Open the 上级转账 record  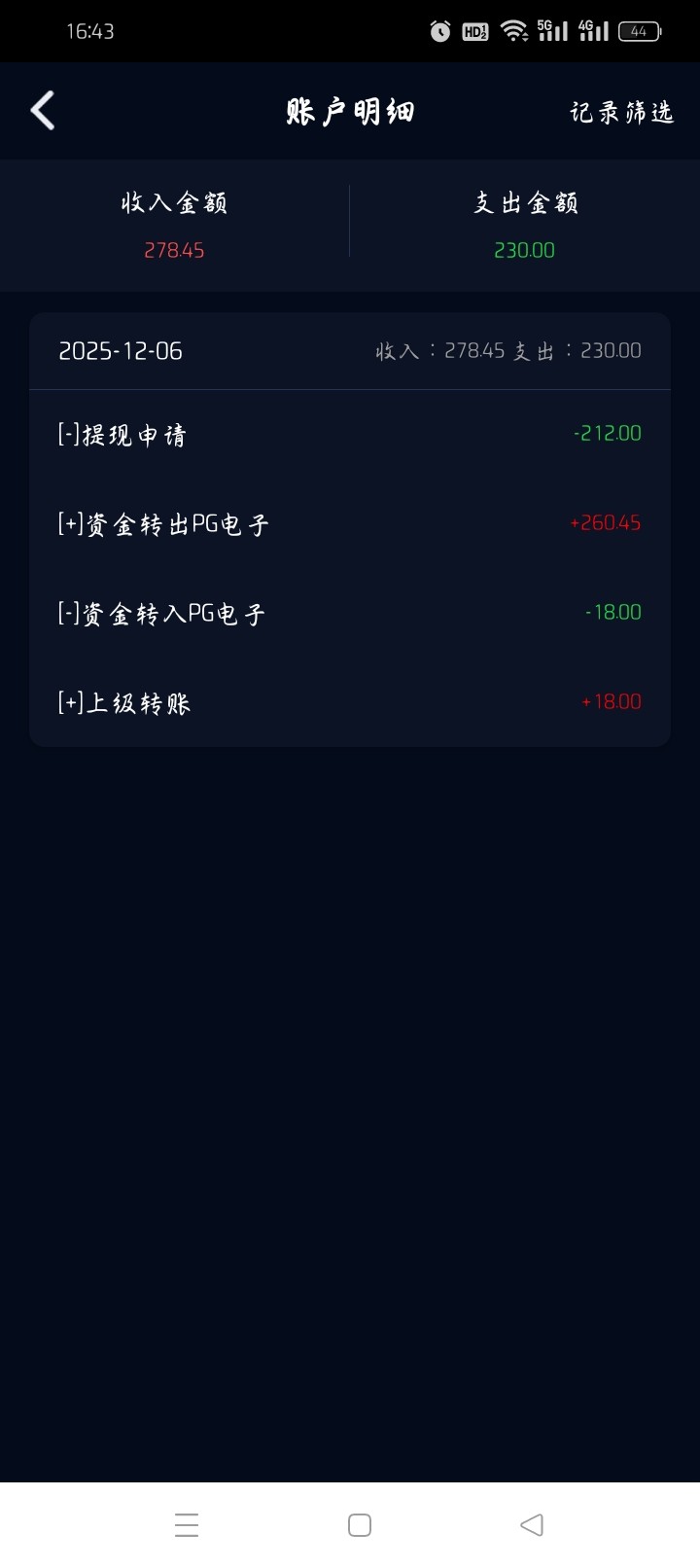coord(349,702)
